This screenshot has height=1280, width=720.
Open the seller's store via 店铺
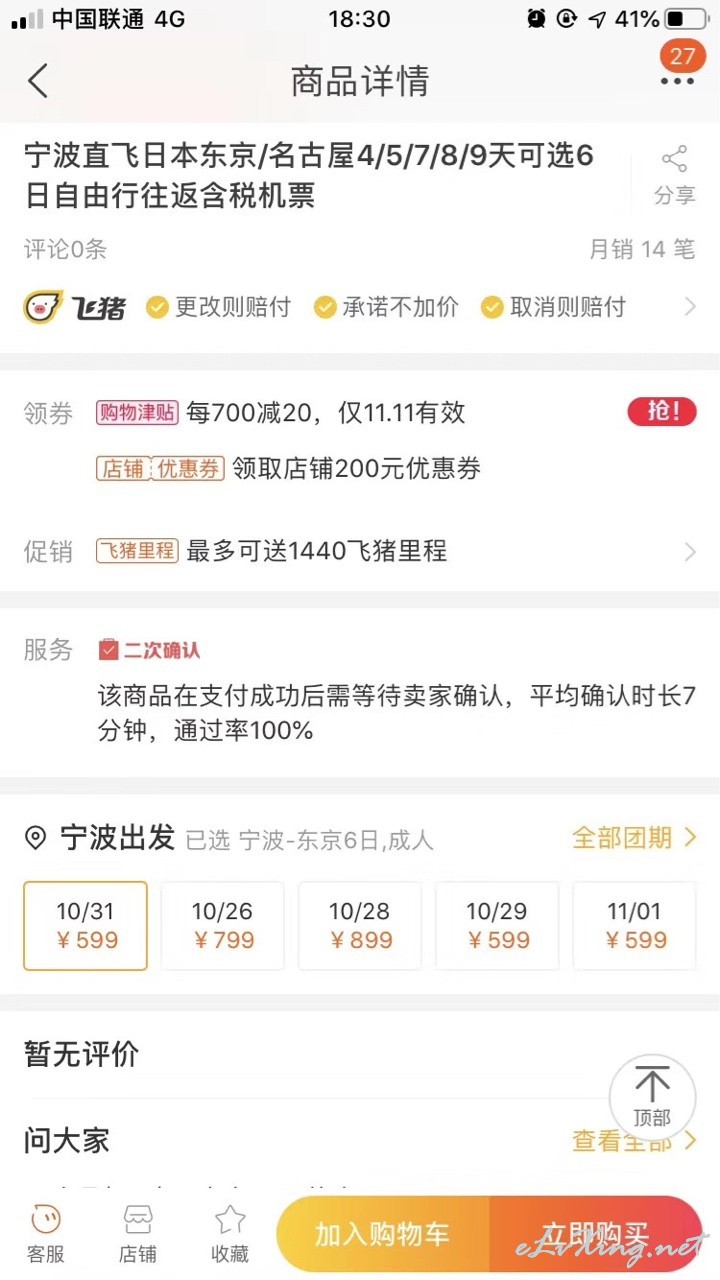pos(138,1234)
